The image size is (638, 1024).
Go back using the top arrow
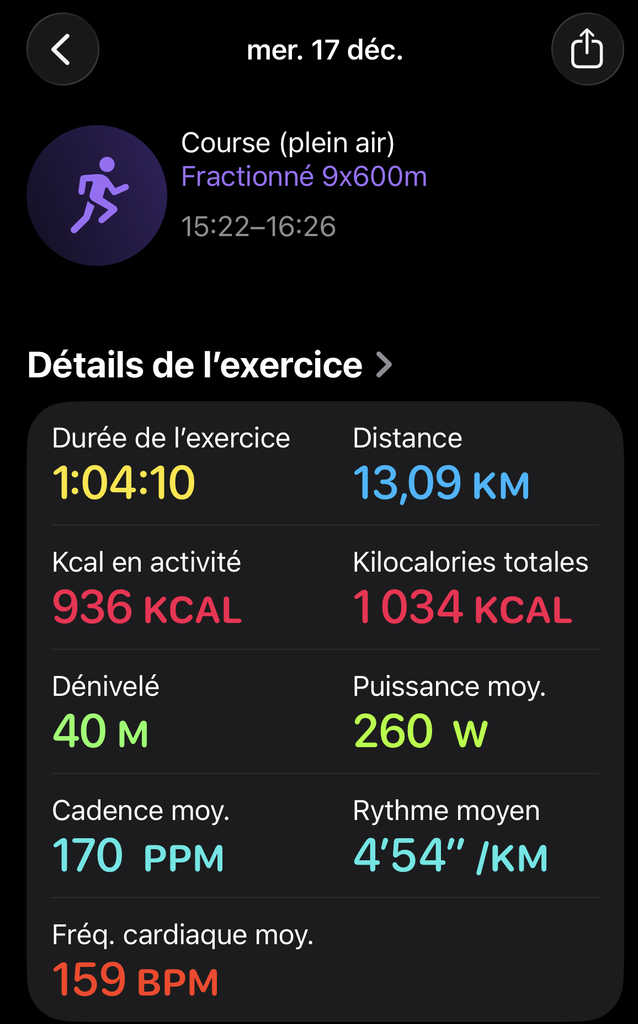coord(62,49)
